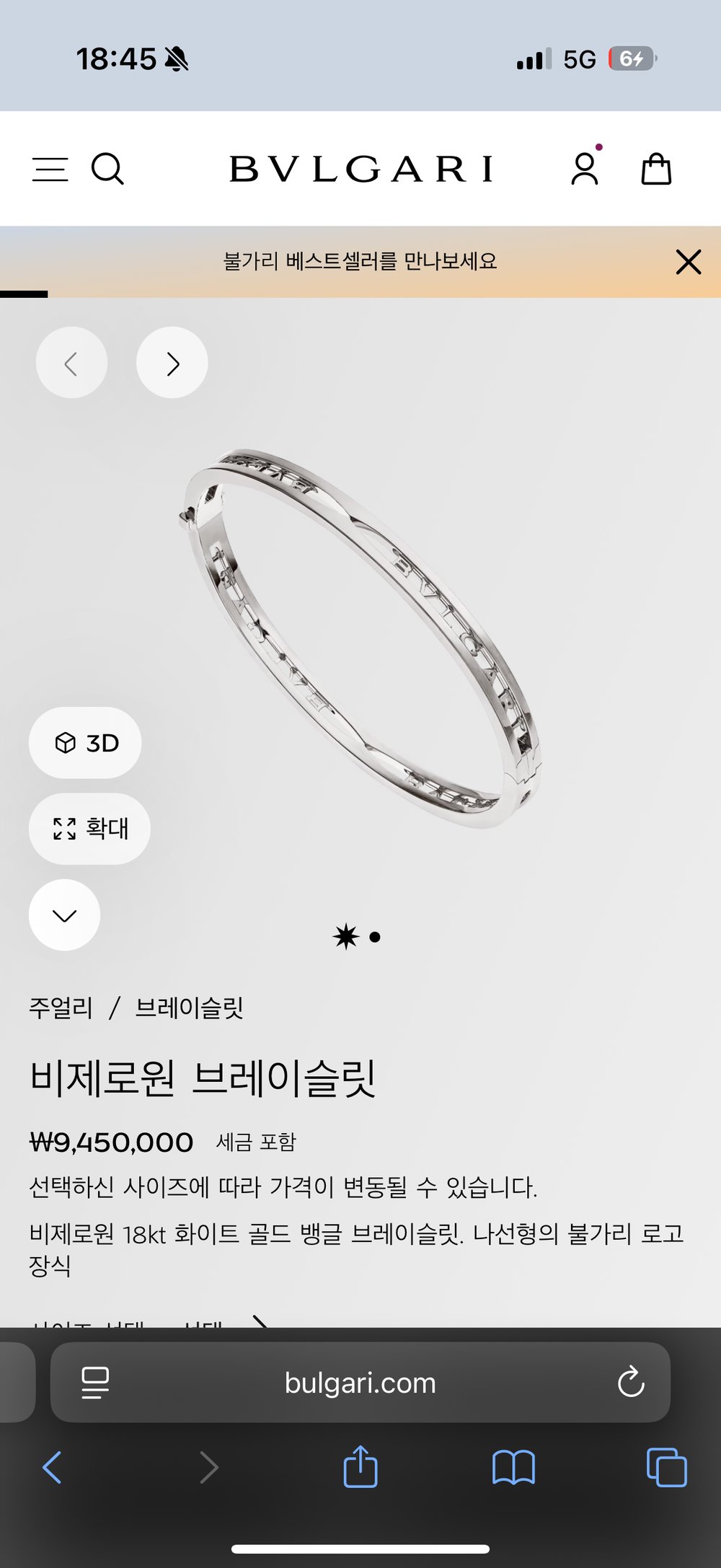Screen dimensions: 721x1568
Task: Reload the page
Action: 631,1383
